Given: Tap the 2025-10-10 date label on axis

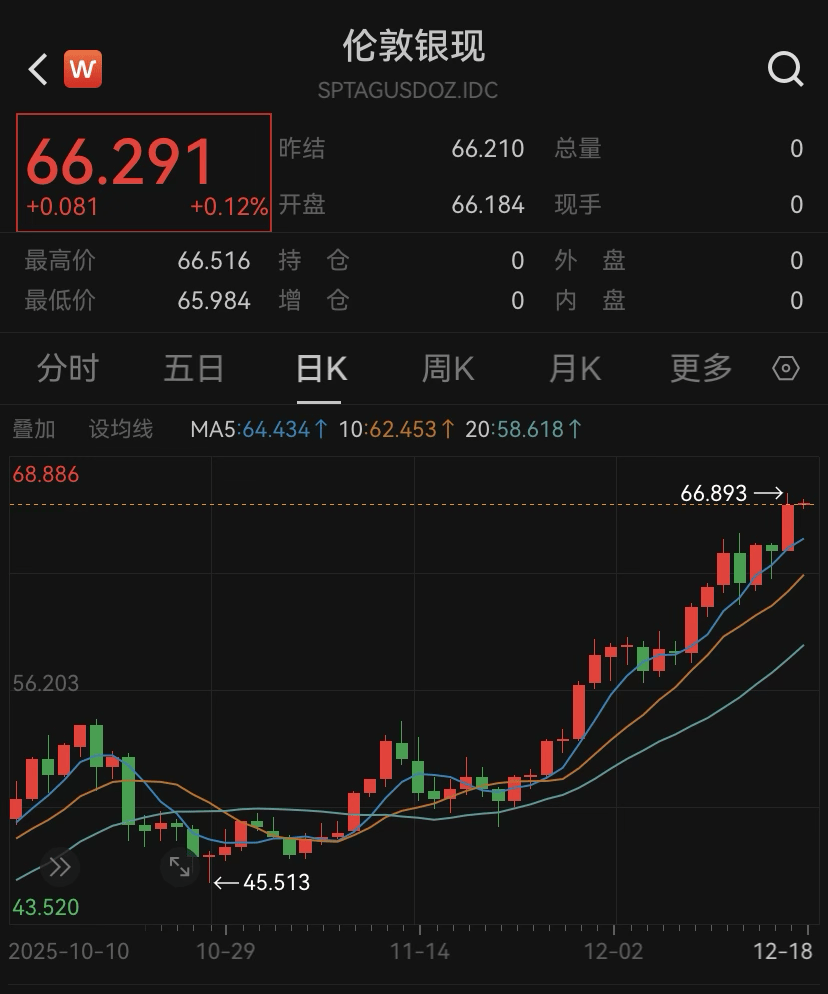Looking at the screenshot, I should 69,953.
